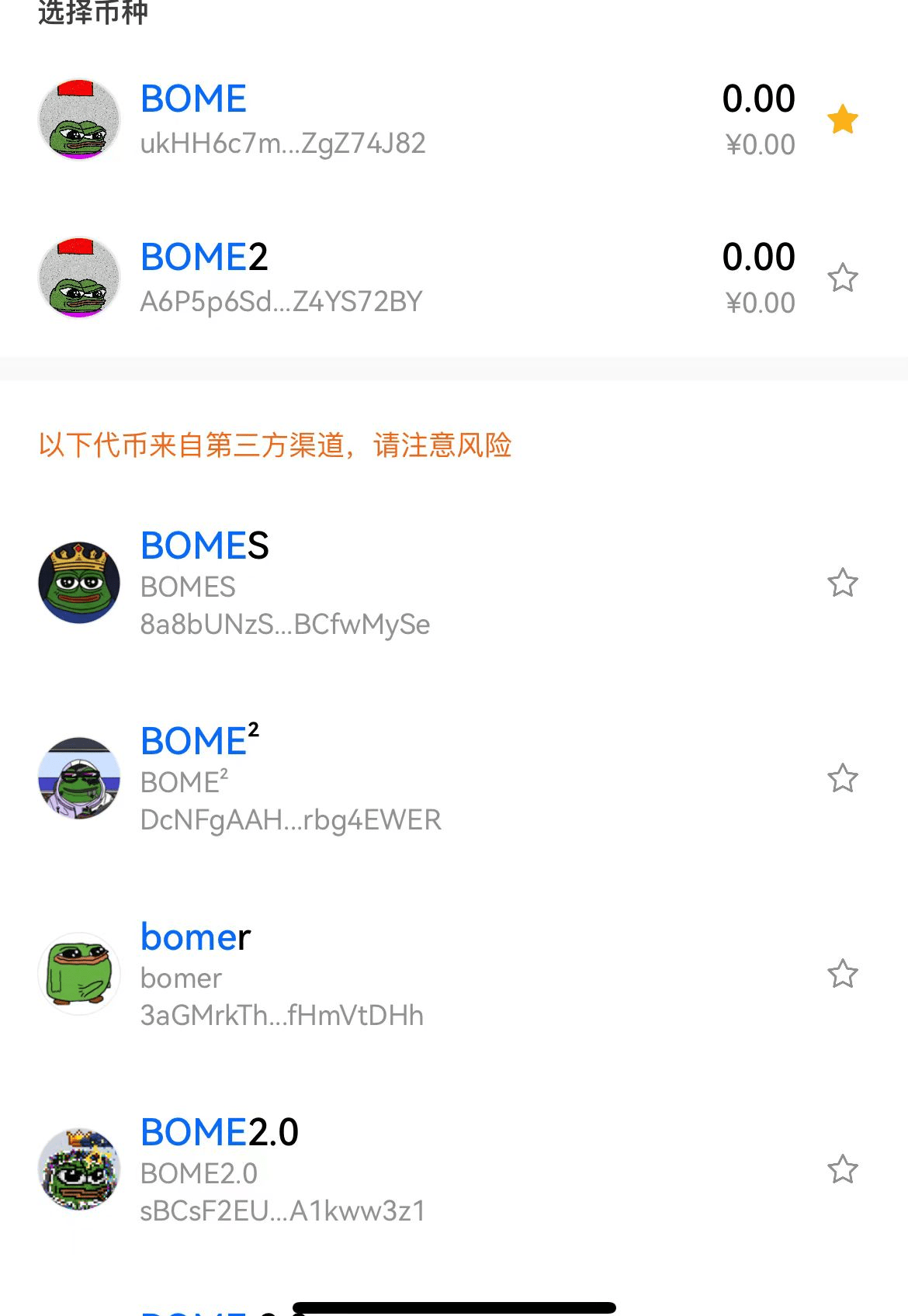Choose the BOME2.0 token
The image size is (908, 1316).
point(388,1170)
